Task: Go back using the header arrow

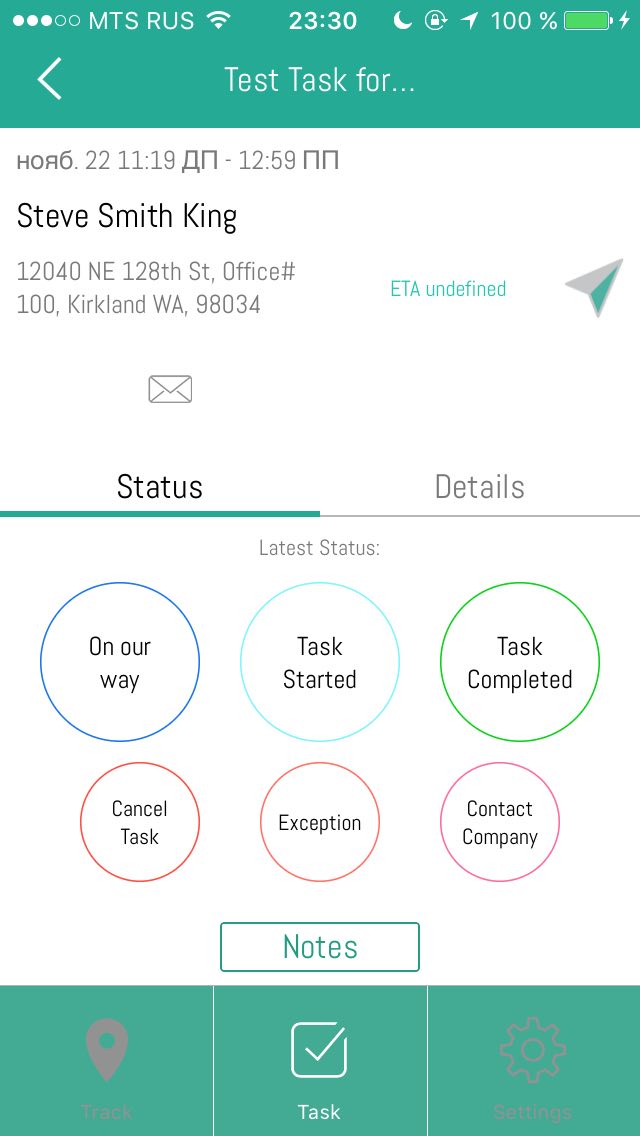Action: point(50,79)
